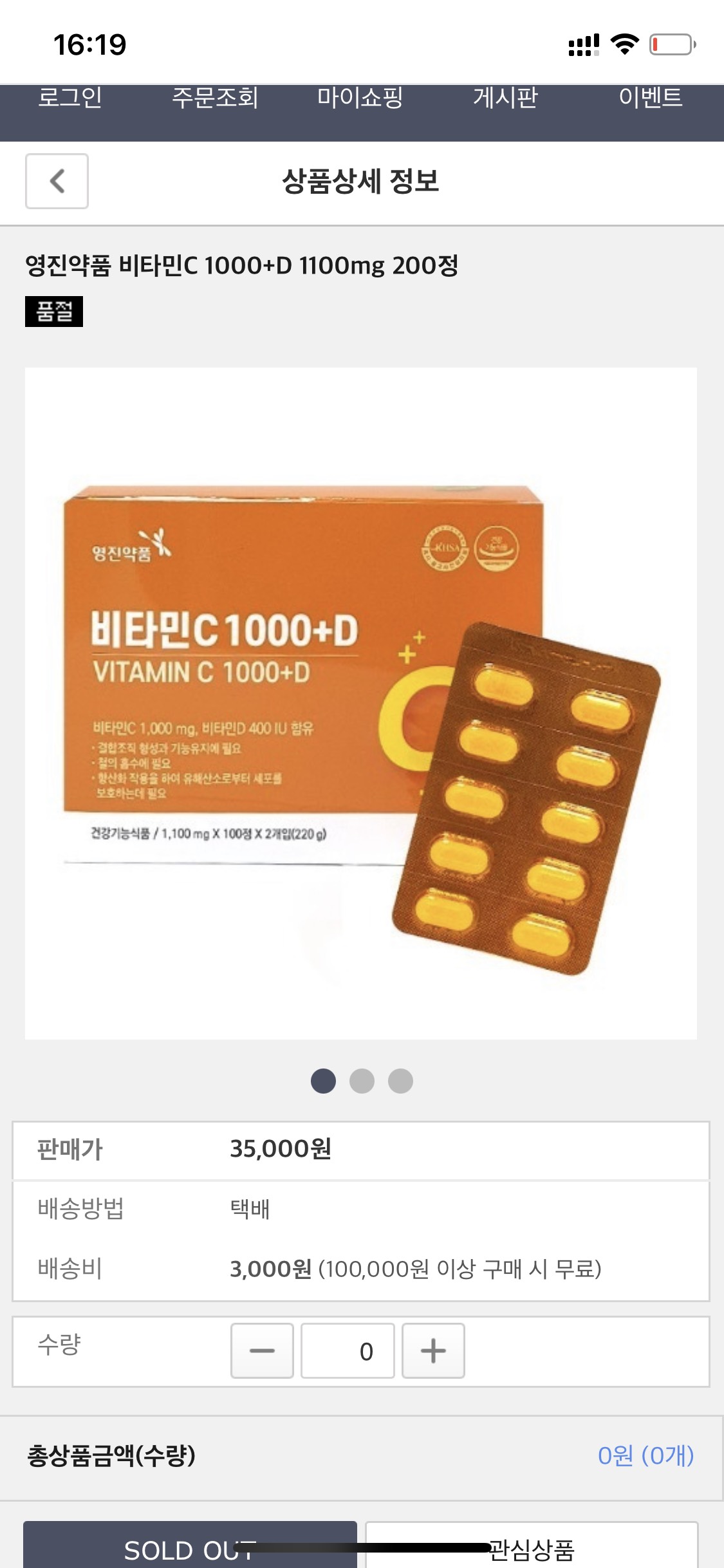This screenshot has width=724, height=1568.
Task: Go back using the arrow button
Action: click(x=57, y=181)
